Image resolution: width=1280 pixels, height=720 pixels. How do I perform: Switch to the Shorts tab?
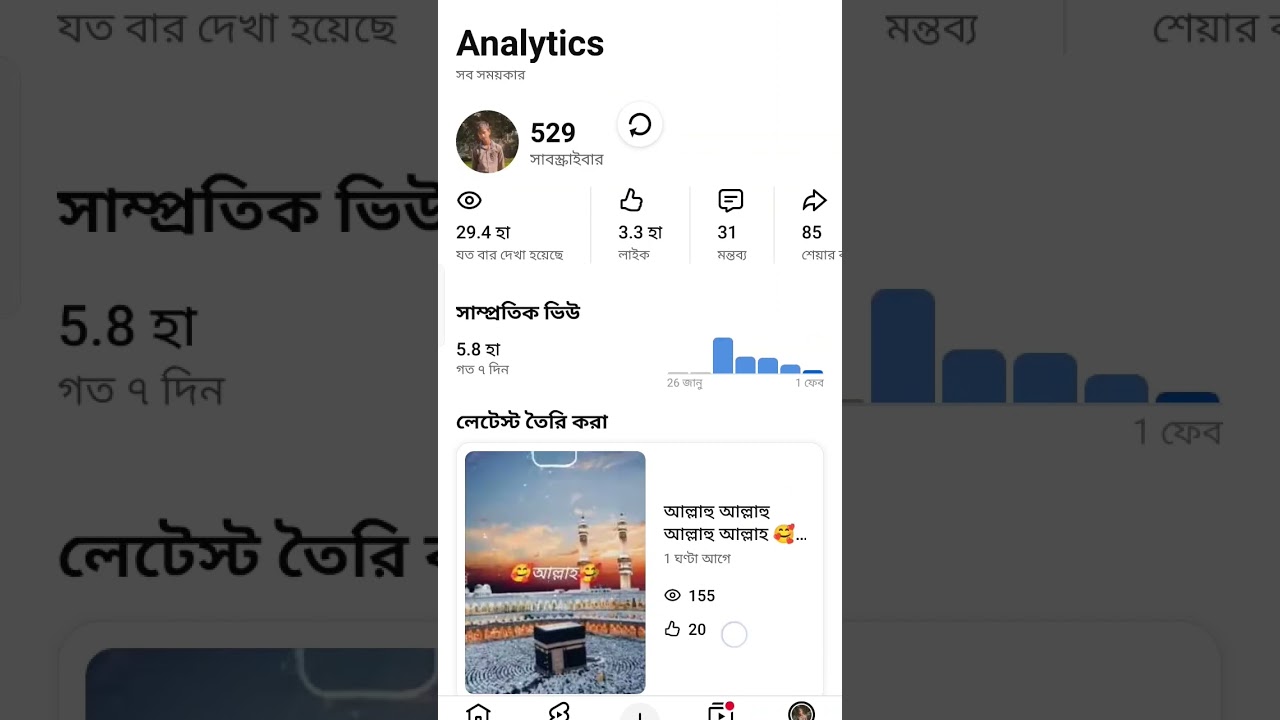[x=559, y=712]
